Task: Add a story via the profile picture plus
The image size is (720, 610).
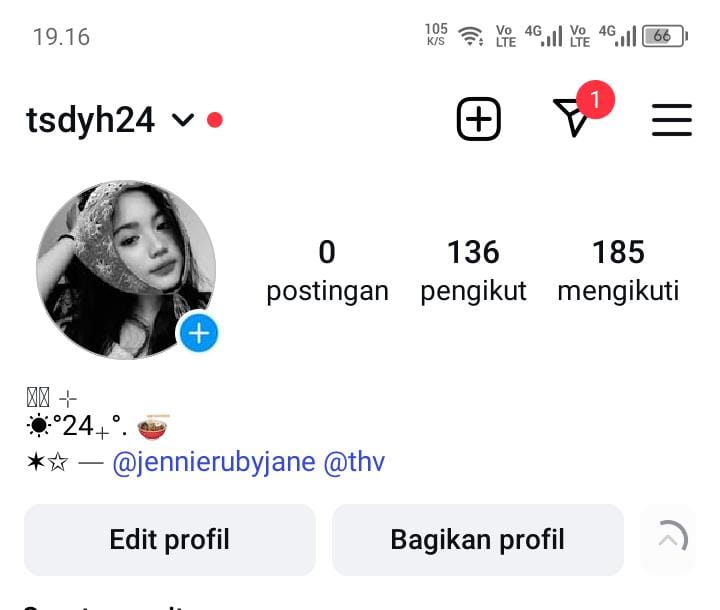Action: (198, 332)
